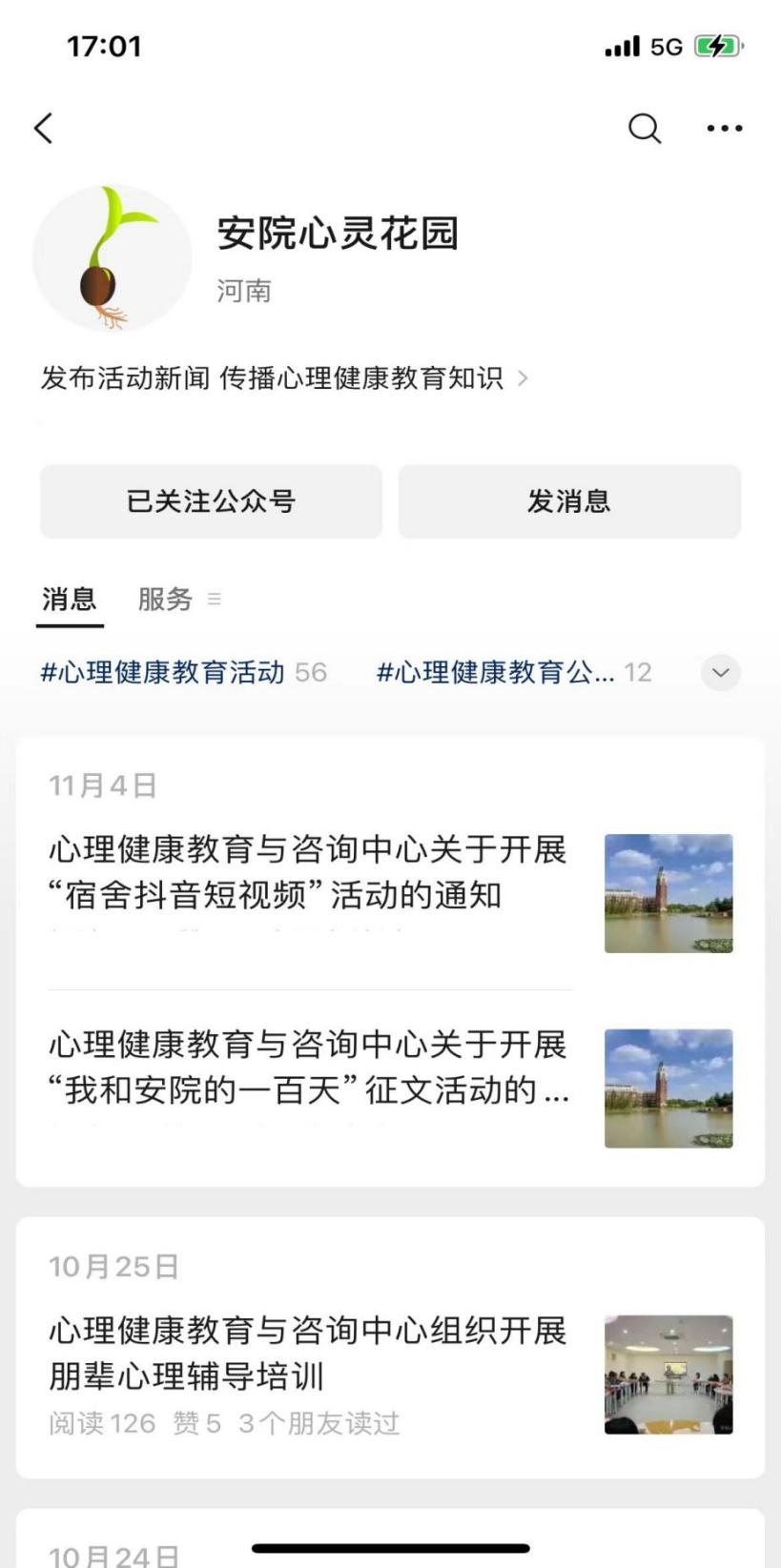Viewport: 781px width, 1568px height.
Task: Switch to the 消息 tab
Action: pyautogui.click(x=70, y=600)
